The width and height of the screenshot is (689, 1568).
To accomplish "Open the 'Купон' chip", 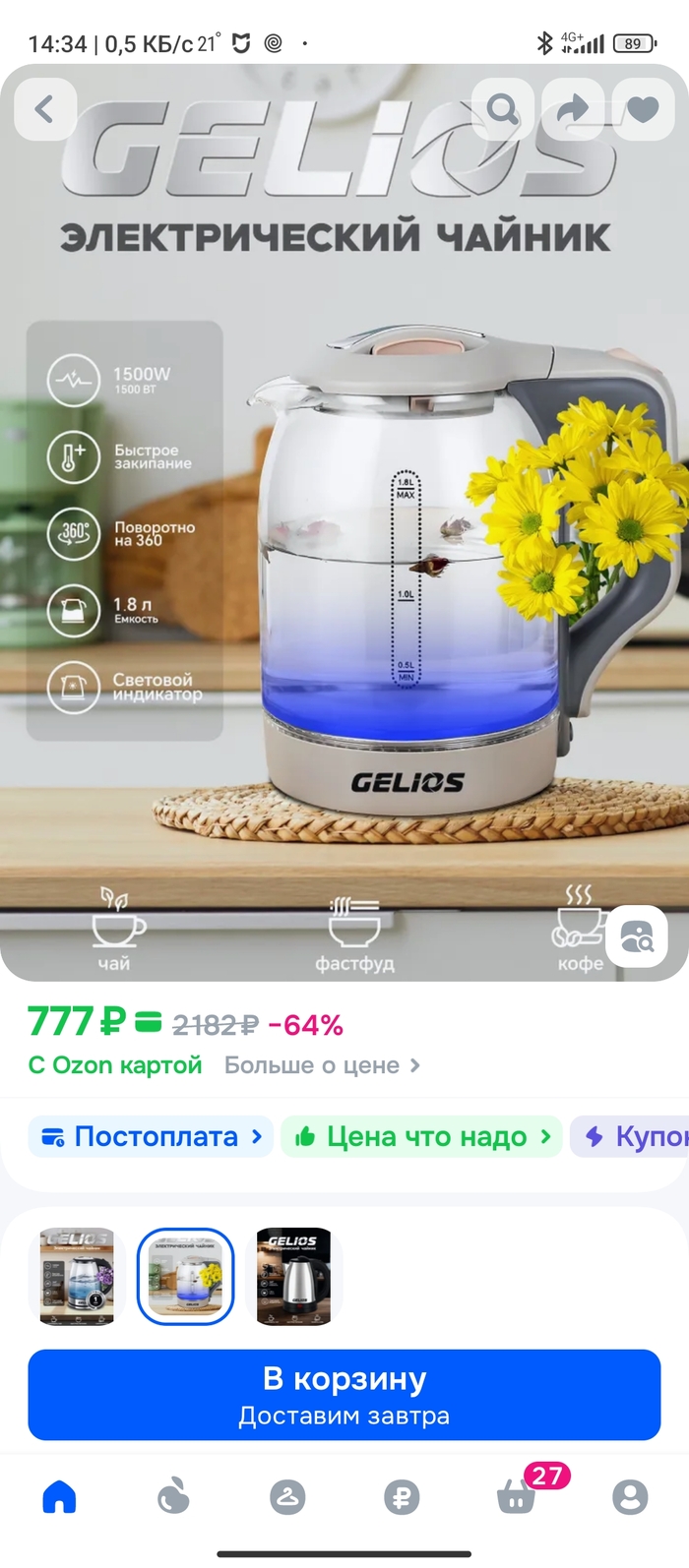I will (635, 1137).
